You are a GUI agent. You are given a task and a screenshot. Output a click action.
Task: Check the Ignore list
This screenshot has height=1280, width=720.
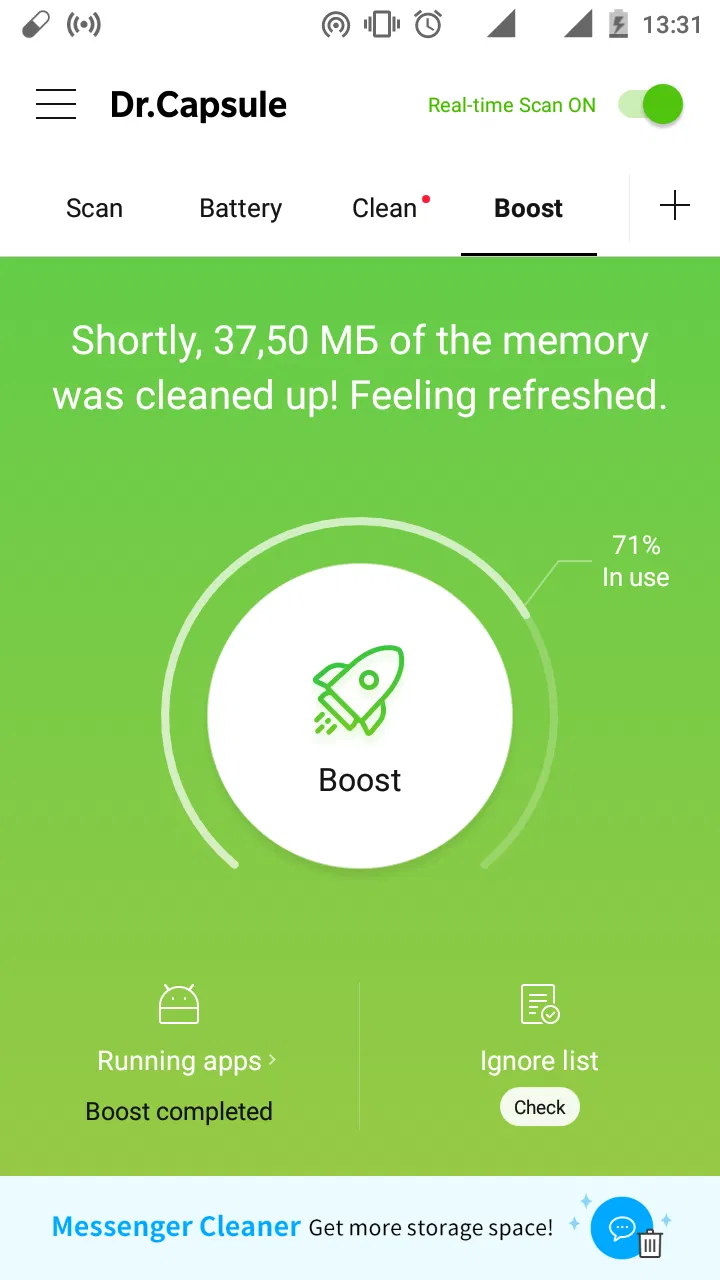coord(540,1107)
